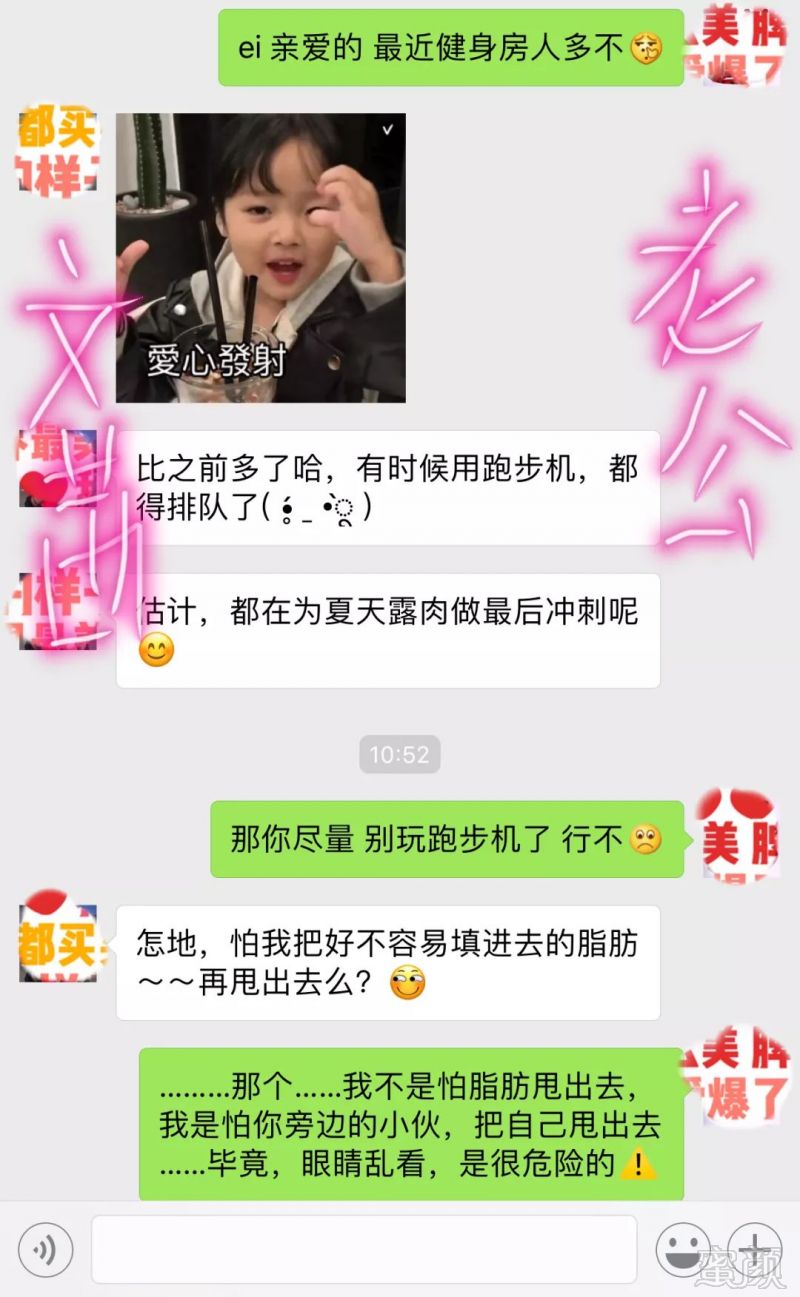The width and height of the screenshot is (800, 1297).
Task: Open the plus attachments menu
Action: pyautogui.click(x=754, y=1249)
